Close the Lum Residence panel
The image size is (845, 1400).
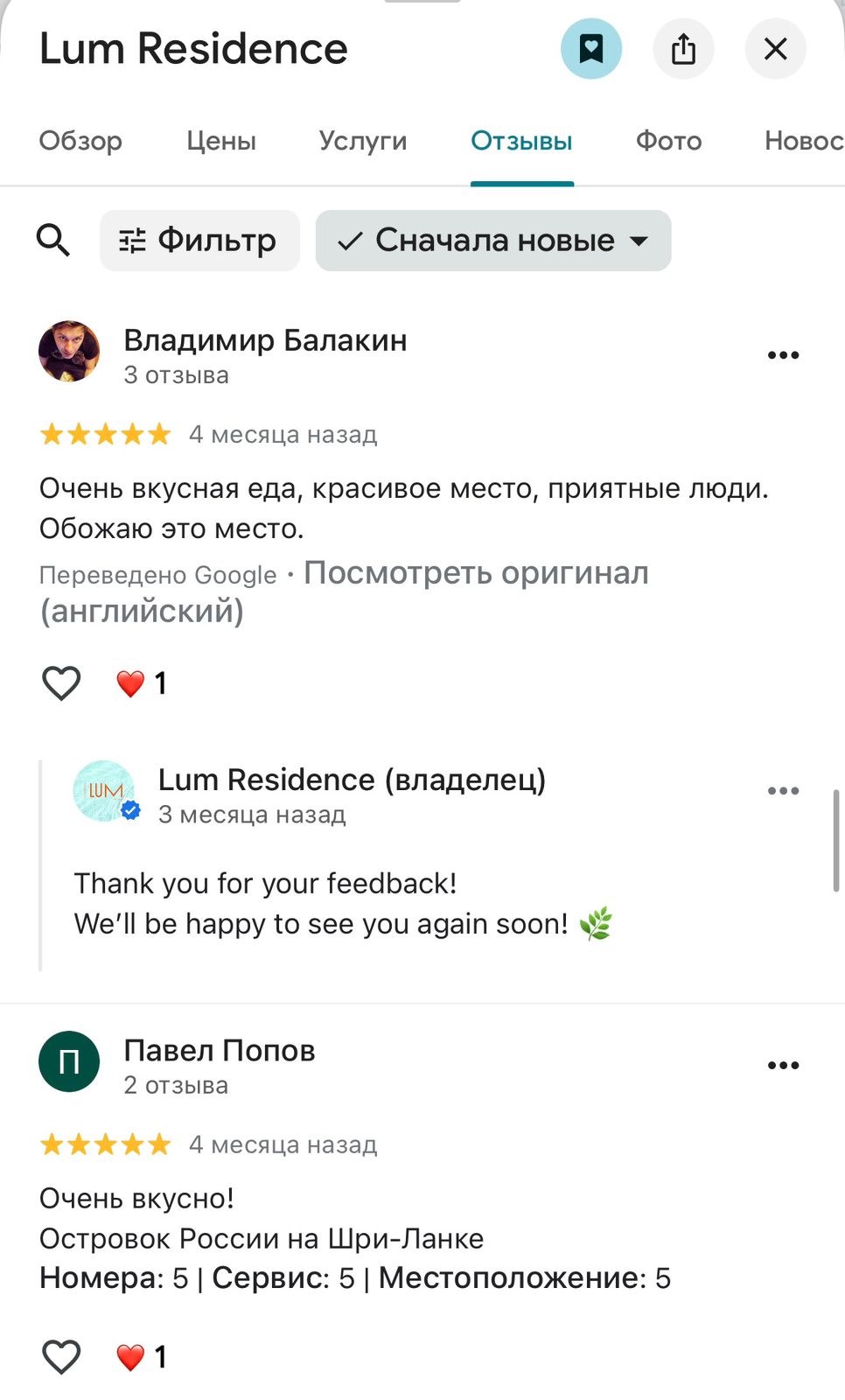pyautogui.click(x=775, y=49)
